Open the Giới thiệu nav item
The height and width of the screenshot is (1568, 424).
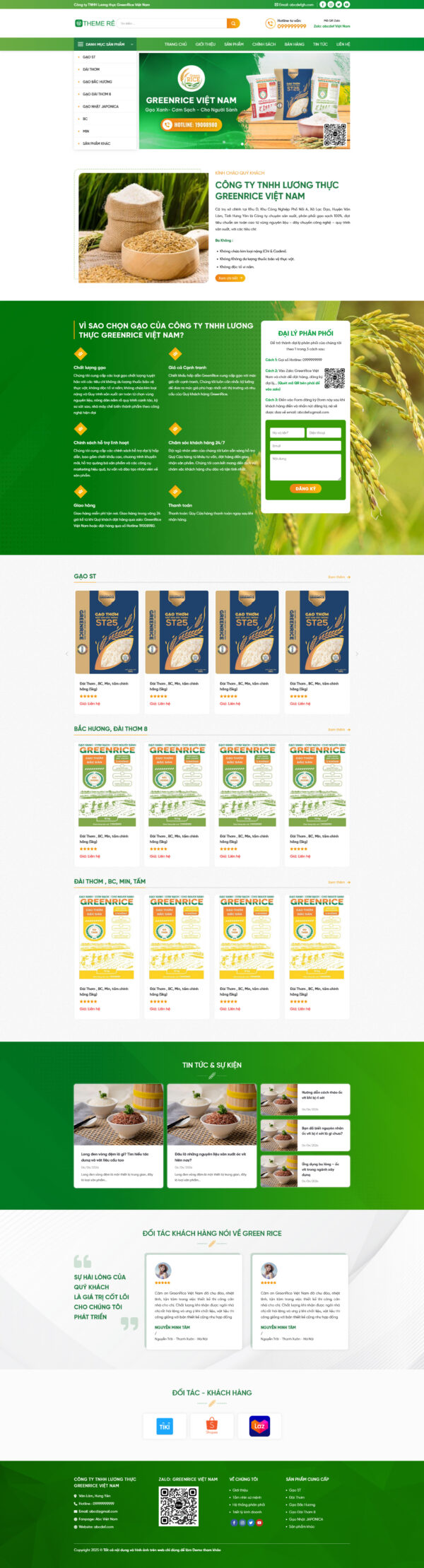pyautogui.click(x=205, y=44)
